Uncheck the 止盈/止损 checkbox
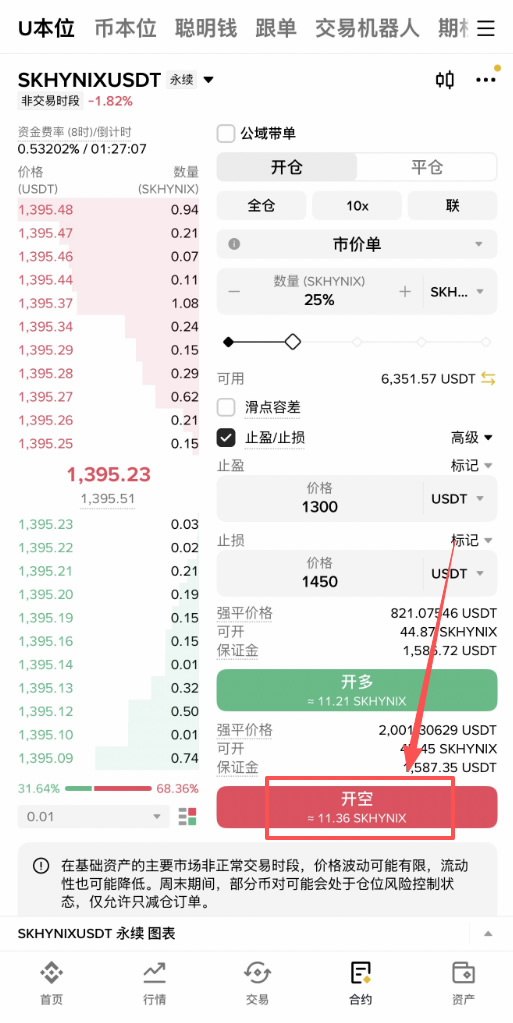The image size is (513, 1023). (x=226, y=438)
